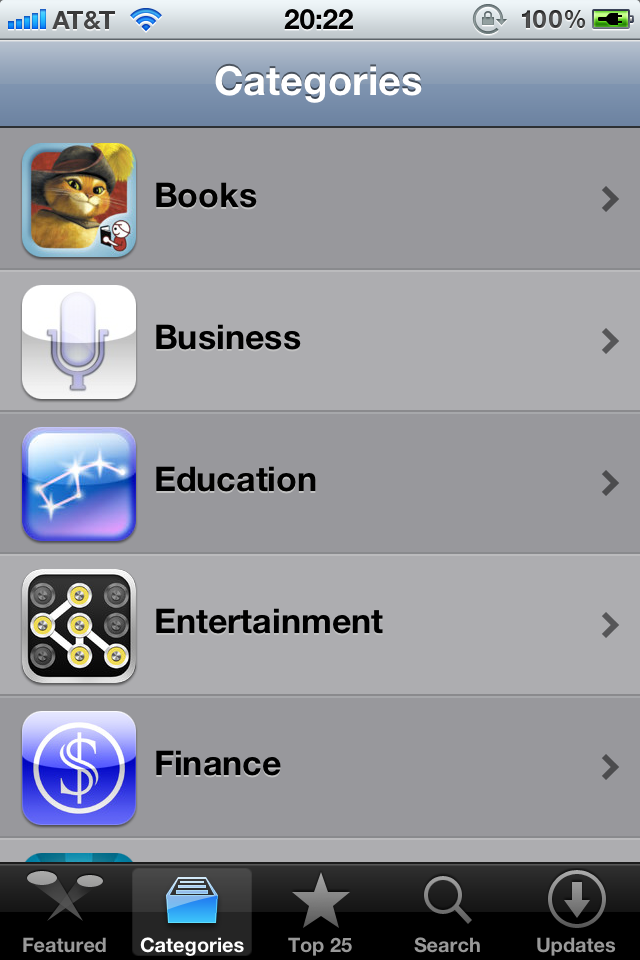Screen dimensions: 640x960
Task: View Entertainment apps
Action: click(320, 625)
